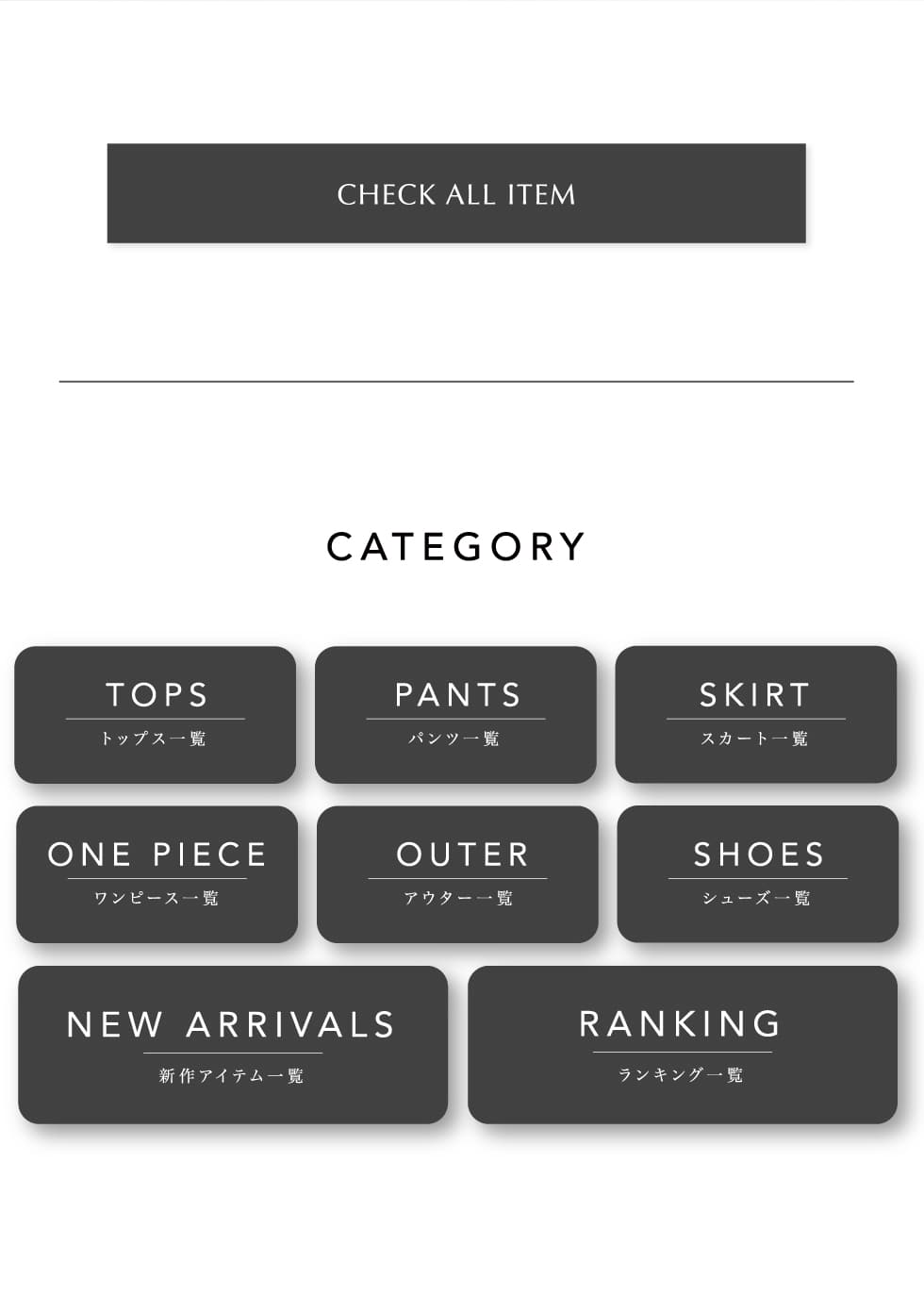
Task: View the RANKING list
Action: 682,1044
